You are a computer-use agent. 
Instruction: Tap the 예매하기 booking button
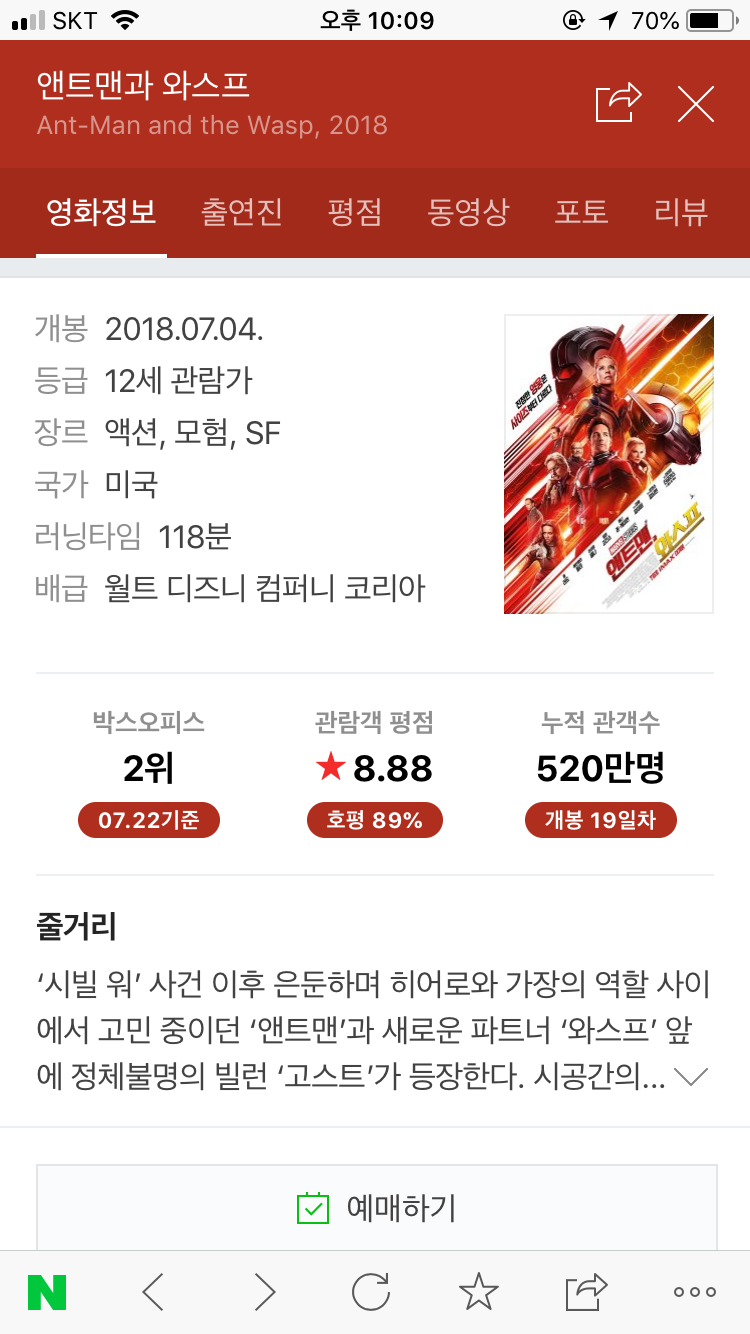click(376, 1208)
